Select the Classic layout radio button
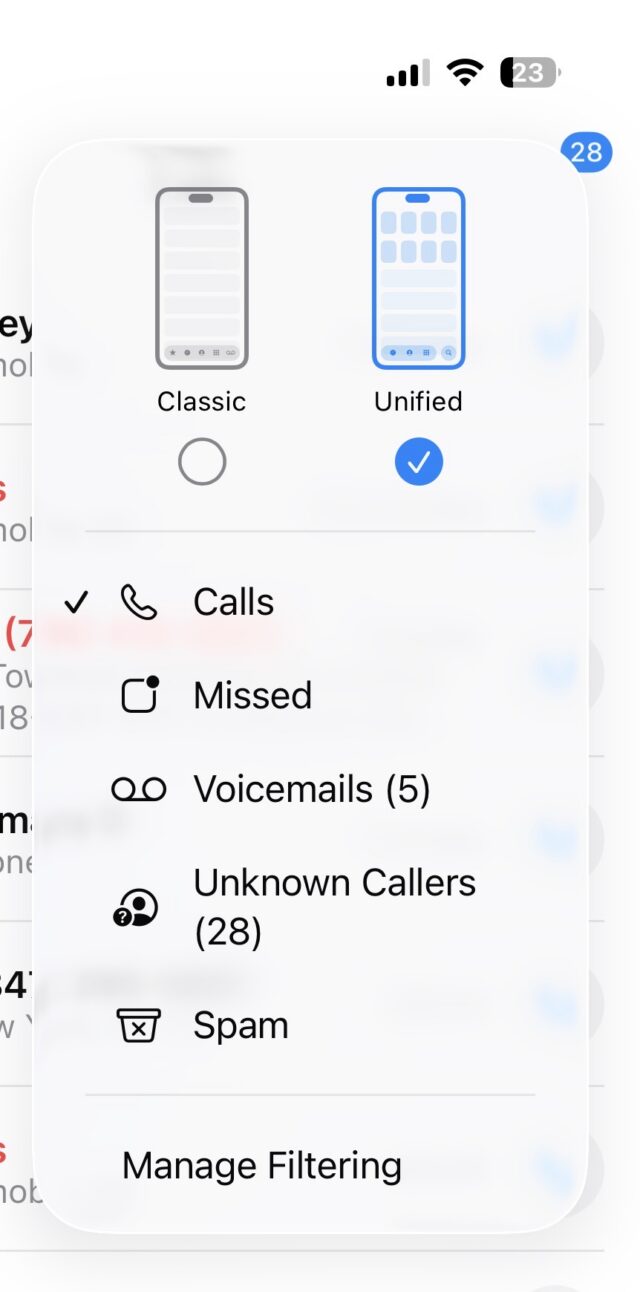The height and width of the screenshot is (1292, 640). pyautogui.click(x=202, y=462)
